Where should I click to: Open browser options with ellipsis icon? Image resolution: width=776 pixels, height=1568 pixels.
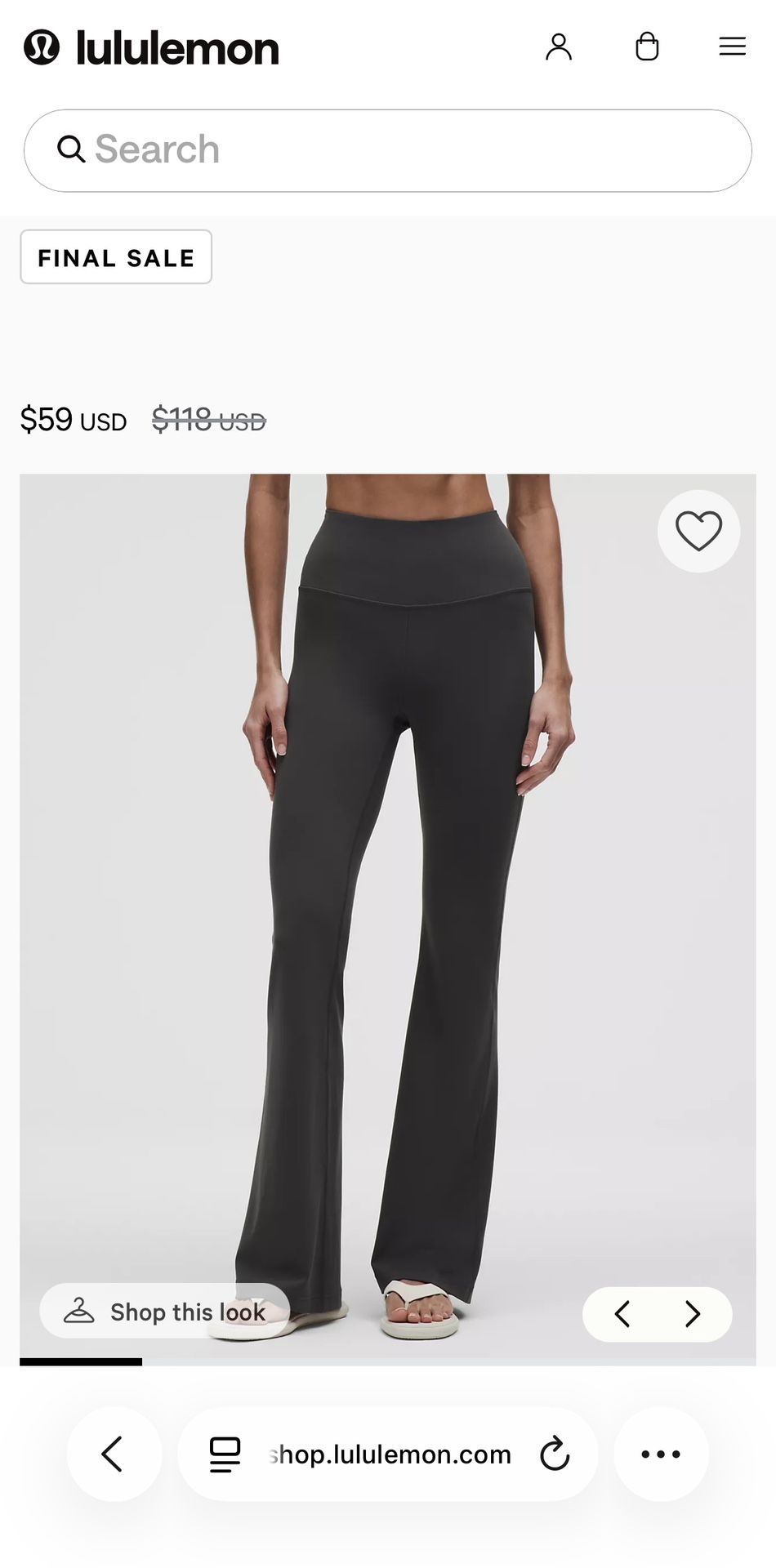(x=660, y=1454)
